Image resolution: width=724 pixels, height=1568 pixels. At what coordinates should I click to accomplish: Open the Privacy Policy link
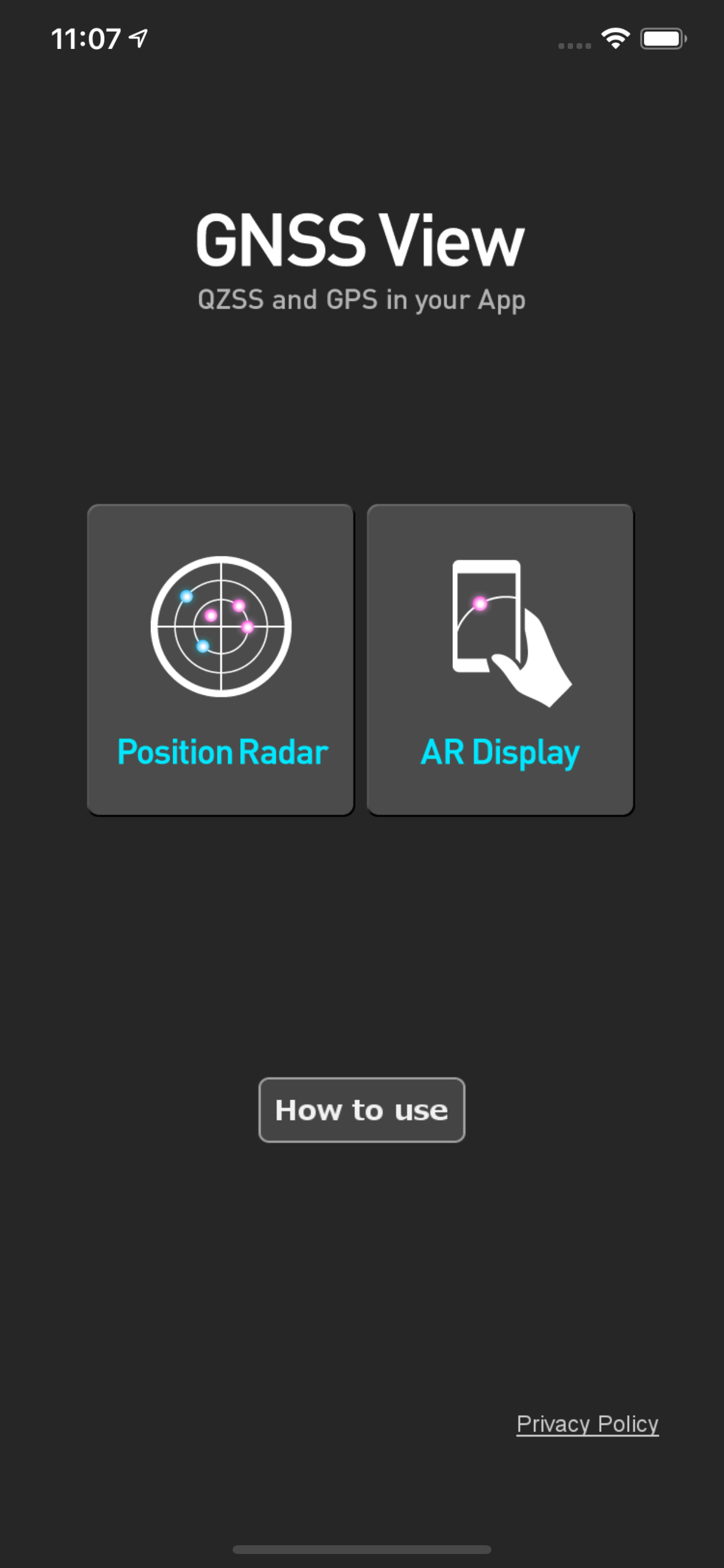(x=586, y=1424)
